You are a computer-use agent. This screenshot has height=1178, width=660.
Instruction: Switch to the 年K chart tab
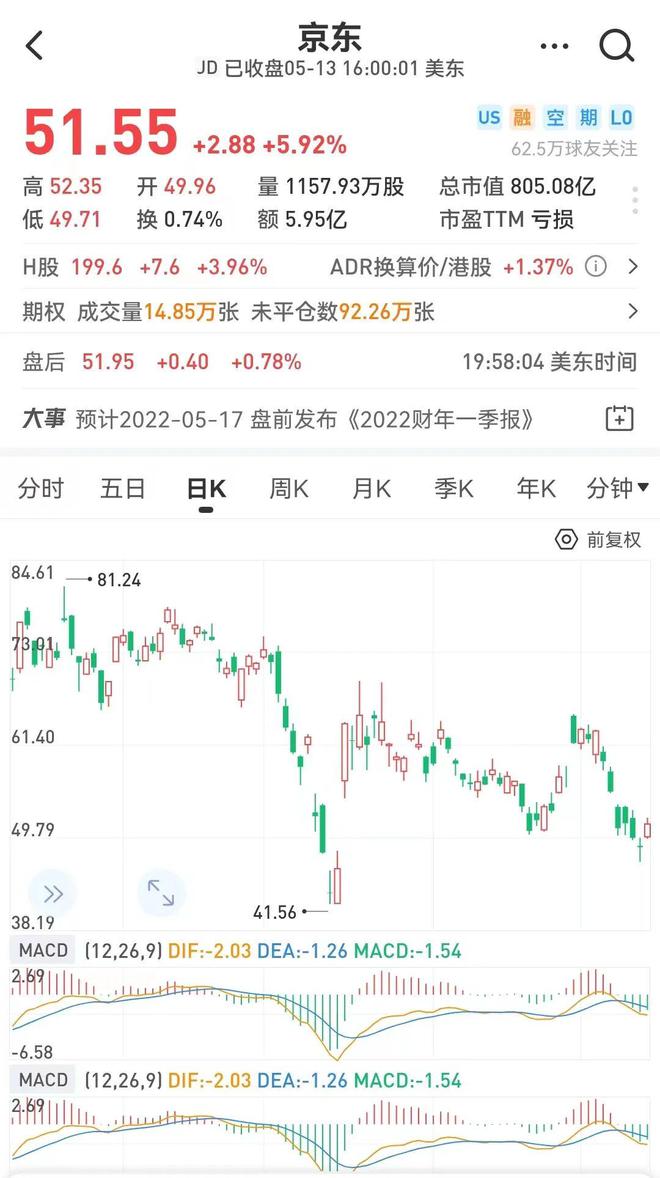point(536,488)
